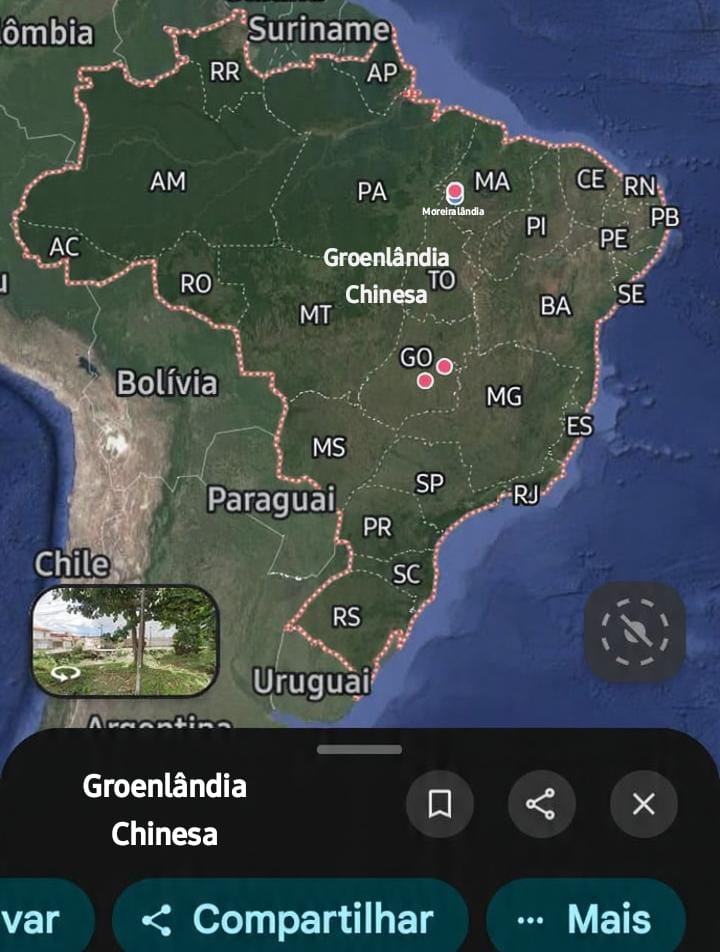Open the Street View thumbnail preview
Screen dimensions: 720x952
(x=125, y=640)
